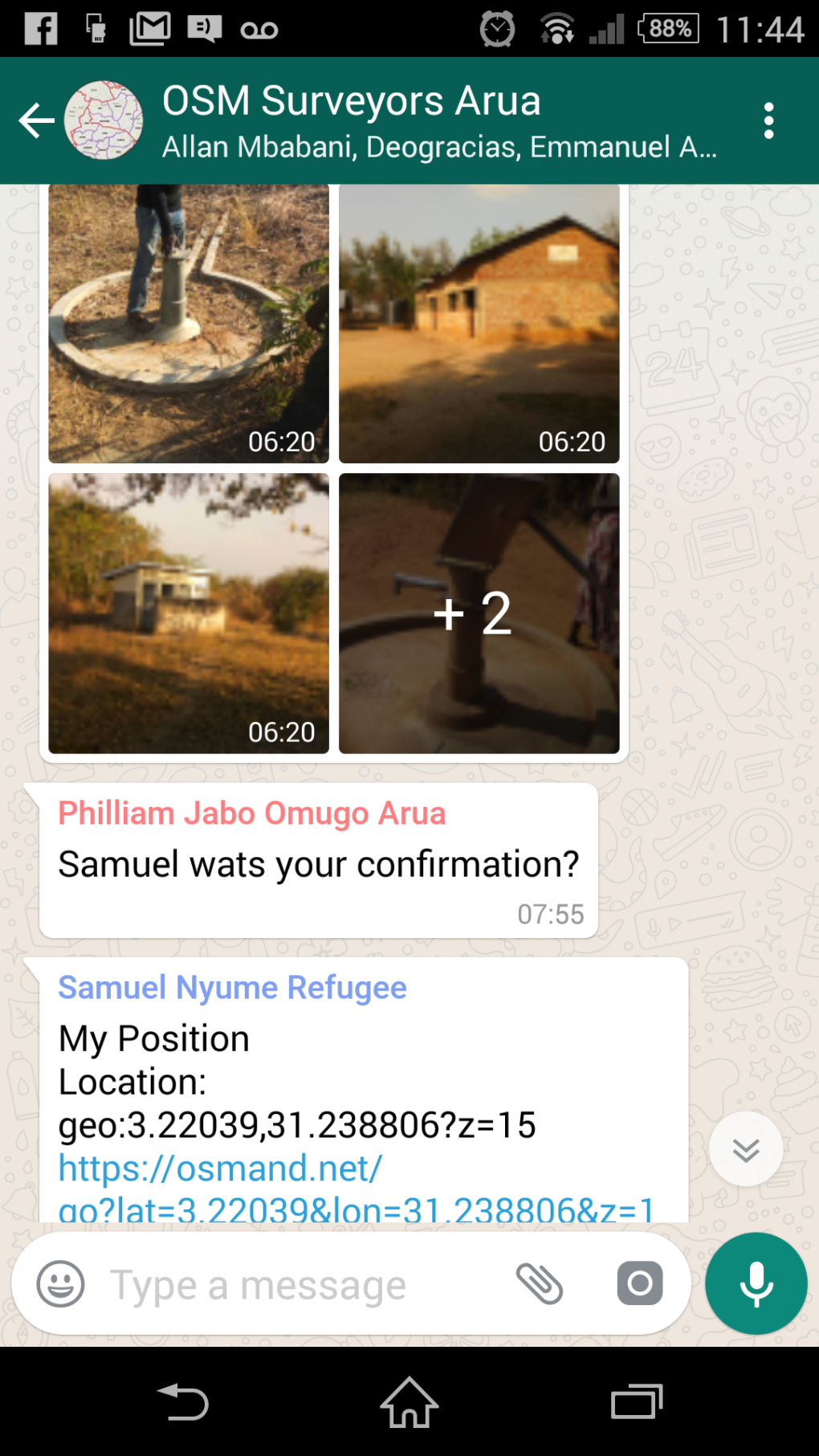Tap the Home navigation button
Viewport: 819px width, 1456px height.
click(409, 1402)
